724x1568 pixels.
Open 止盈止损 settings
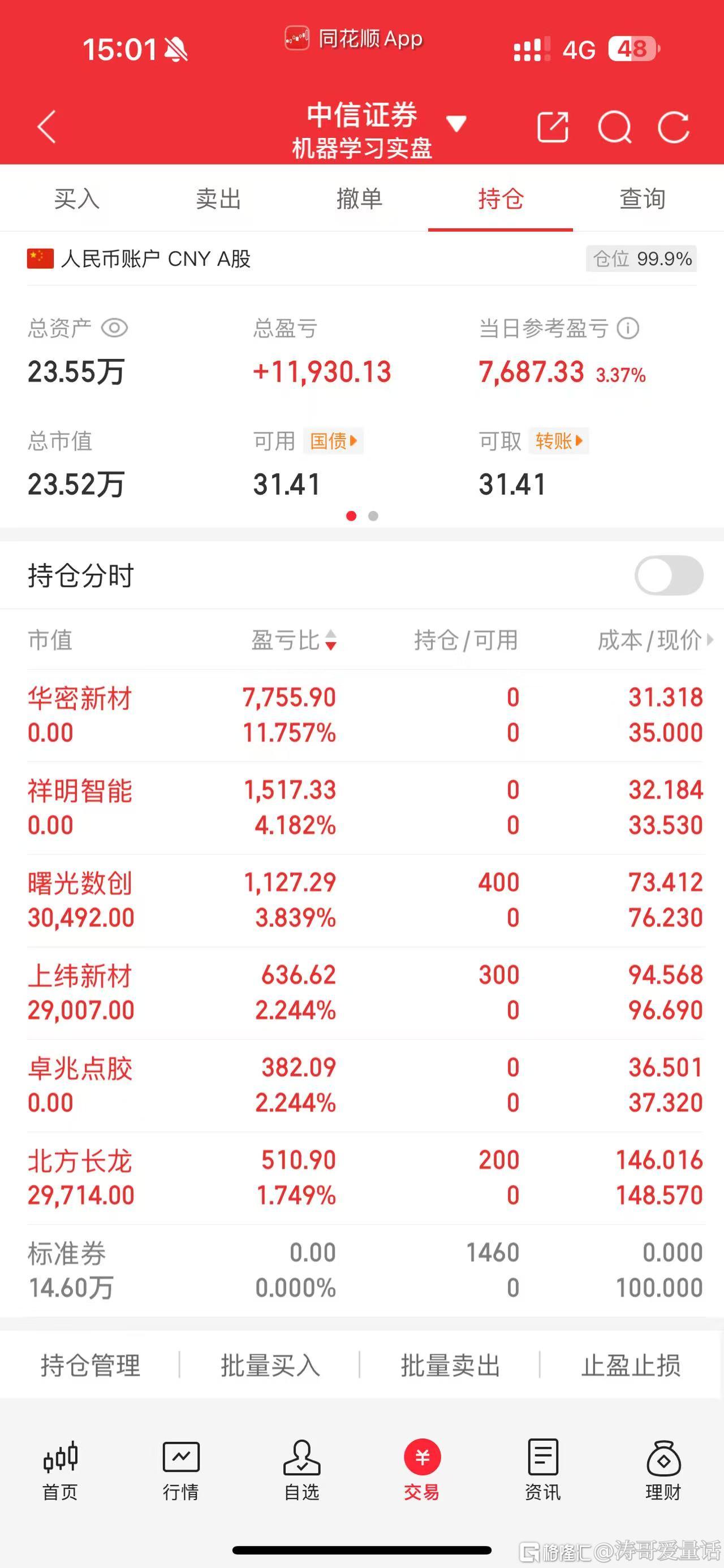[x=631, y=1365]
